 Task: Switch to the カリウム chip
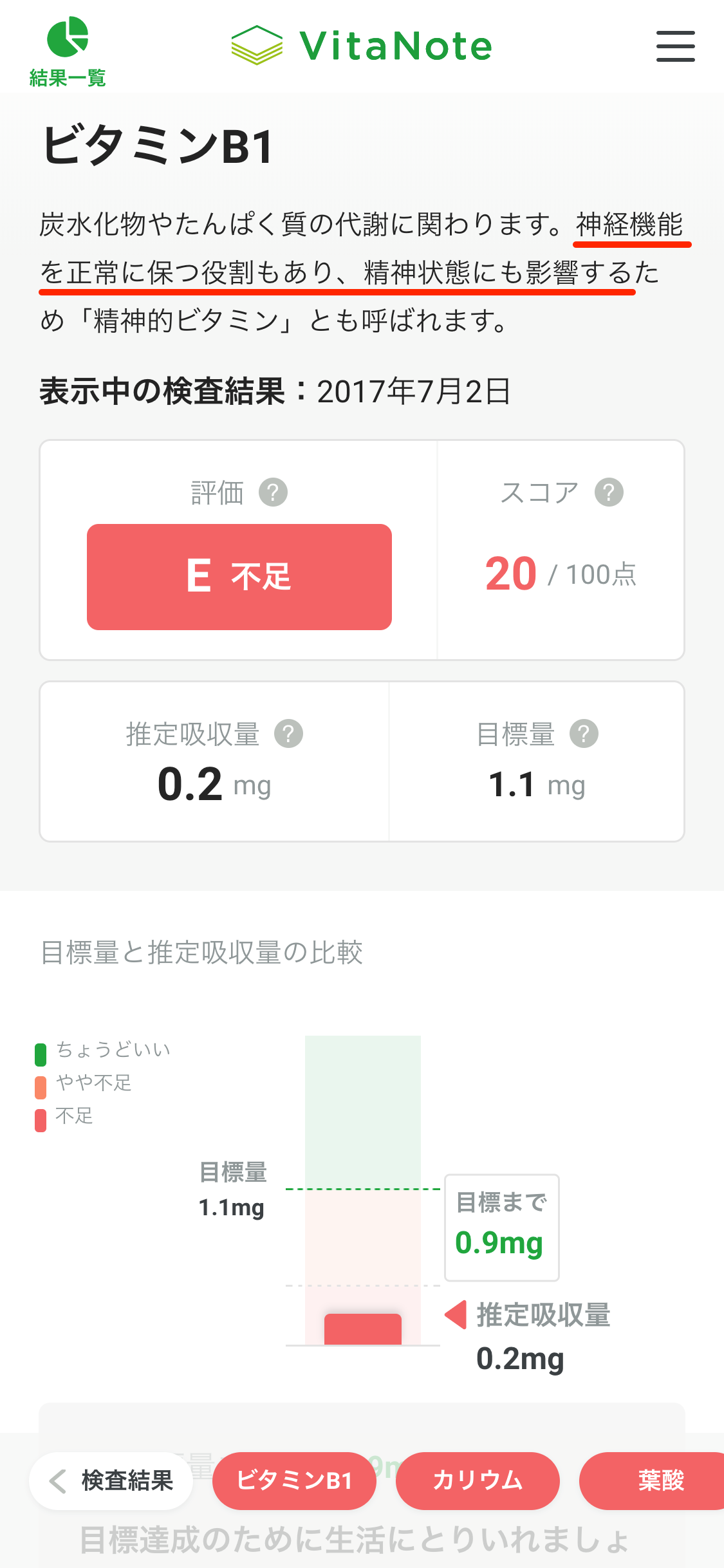(478, 1480)
